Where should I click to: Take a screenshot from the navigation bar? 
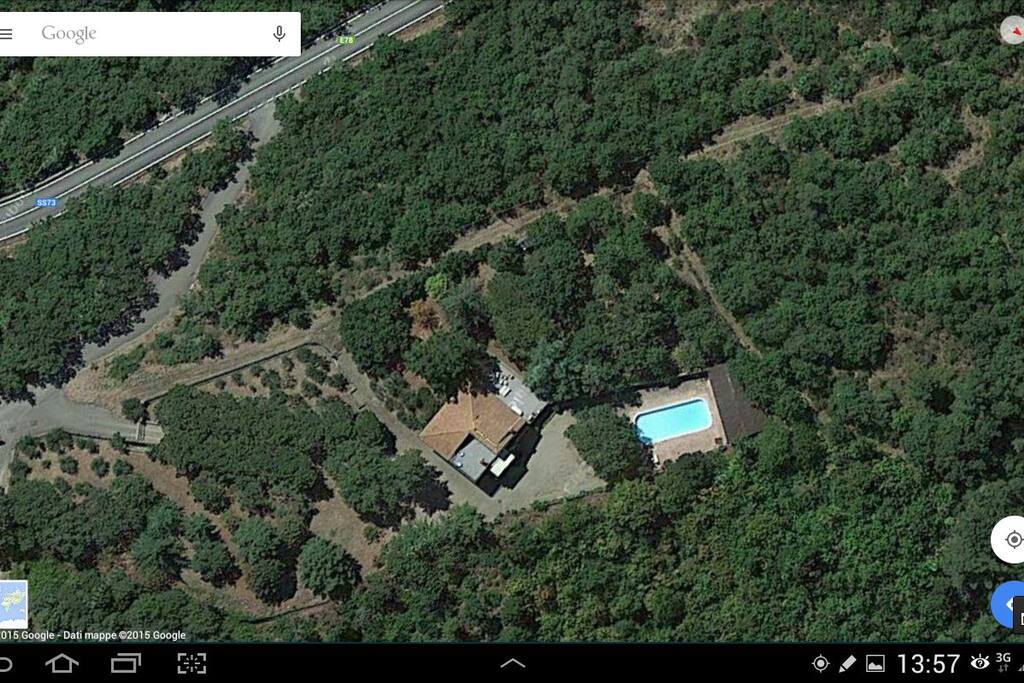[x=191, y=663]
